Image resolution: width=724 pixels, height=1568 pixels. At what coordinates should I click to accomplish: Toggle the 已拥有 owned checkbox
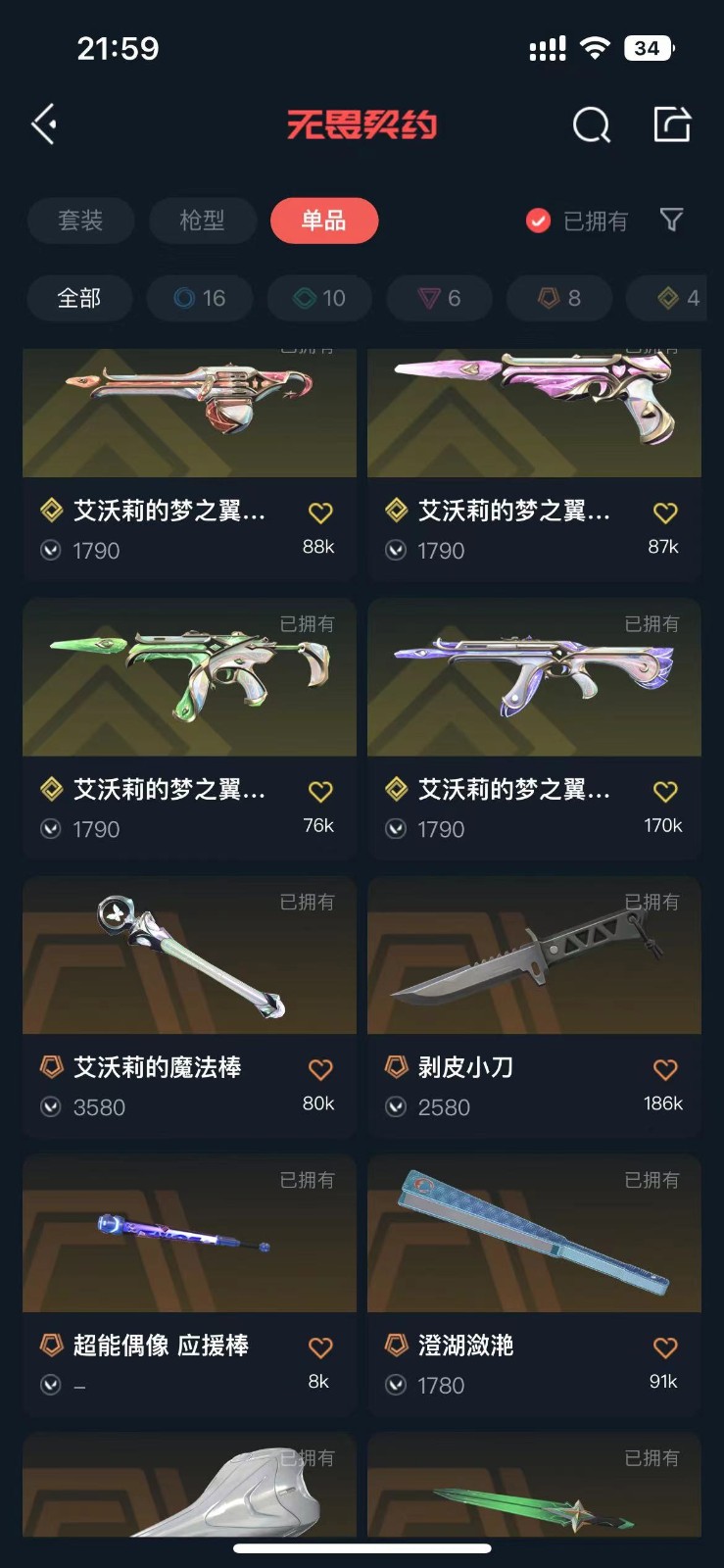538,220
